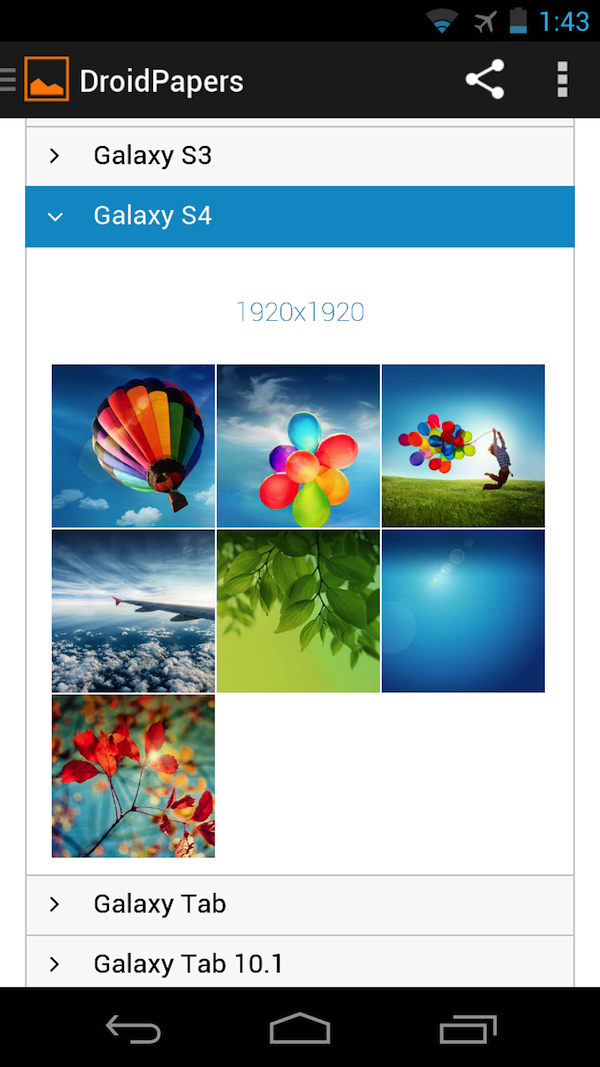Expand the Galaxy Tab section
600x1067 pixels.
300,904
